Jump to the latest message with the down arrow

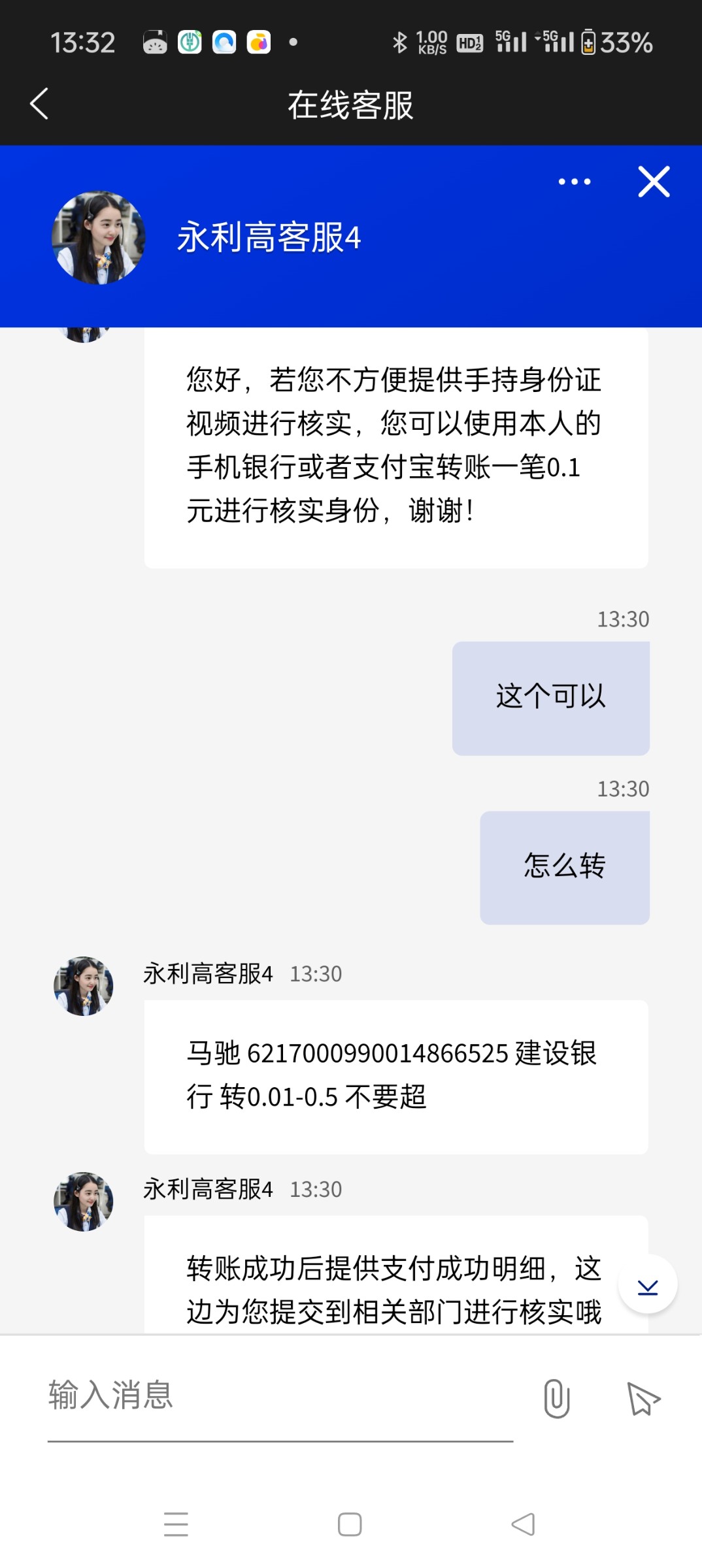pyautogui.click(x=647, y=1284)
